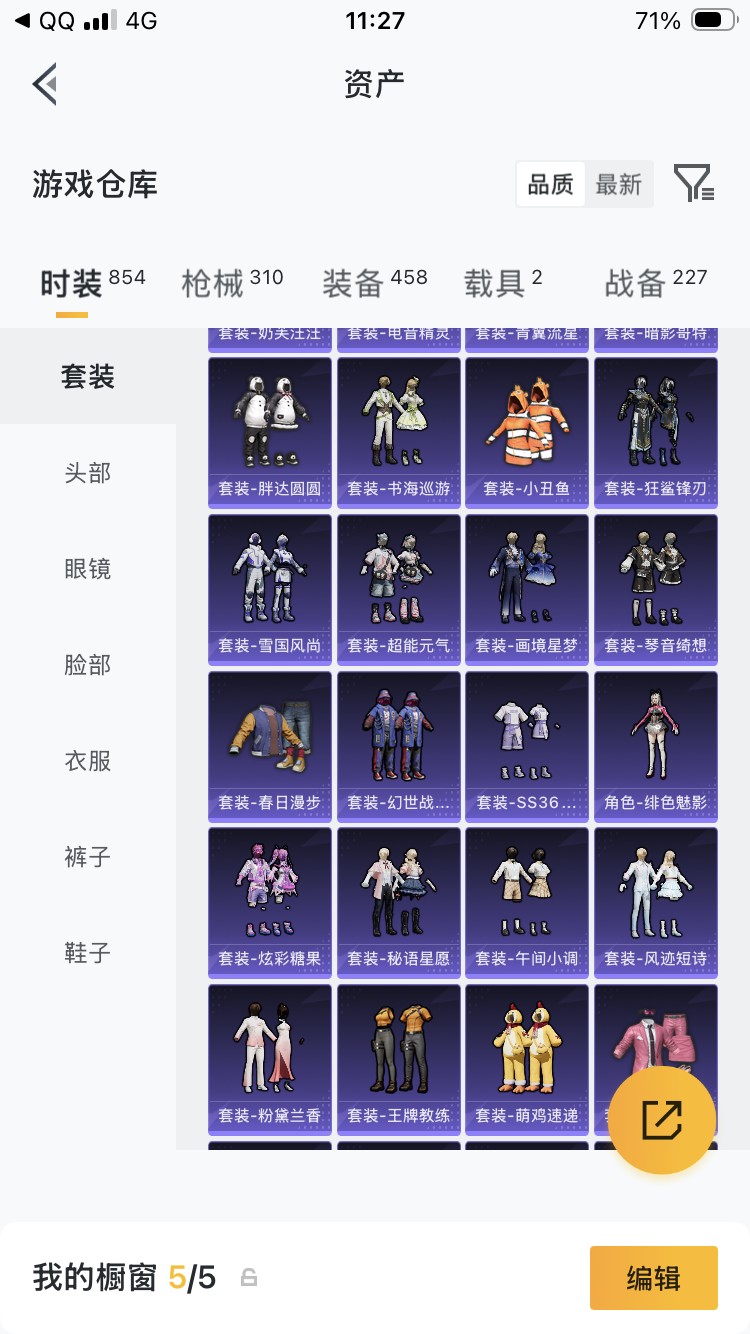The height and width of the screenshot is (1334, 750).
Task: Select the 脸部 category
Action: coord(88,665)
